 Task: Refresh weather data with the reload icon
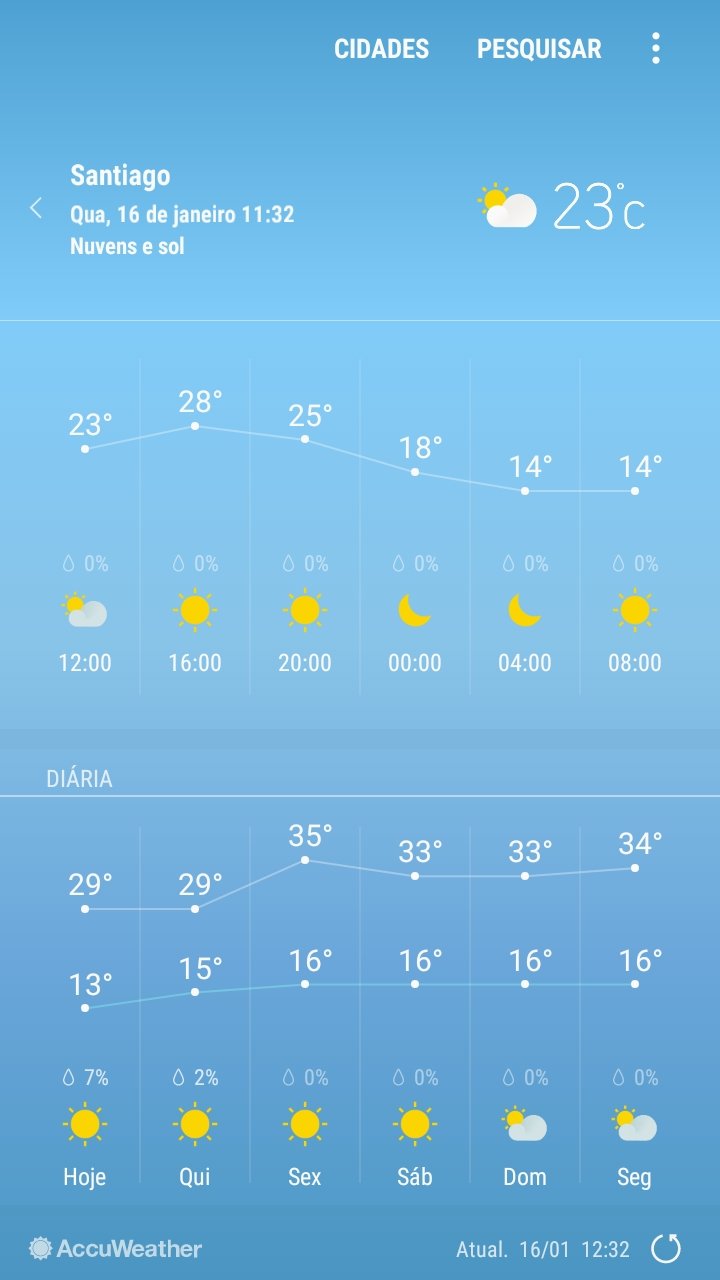tap(666, 1248)
